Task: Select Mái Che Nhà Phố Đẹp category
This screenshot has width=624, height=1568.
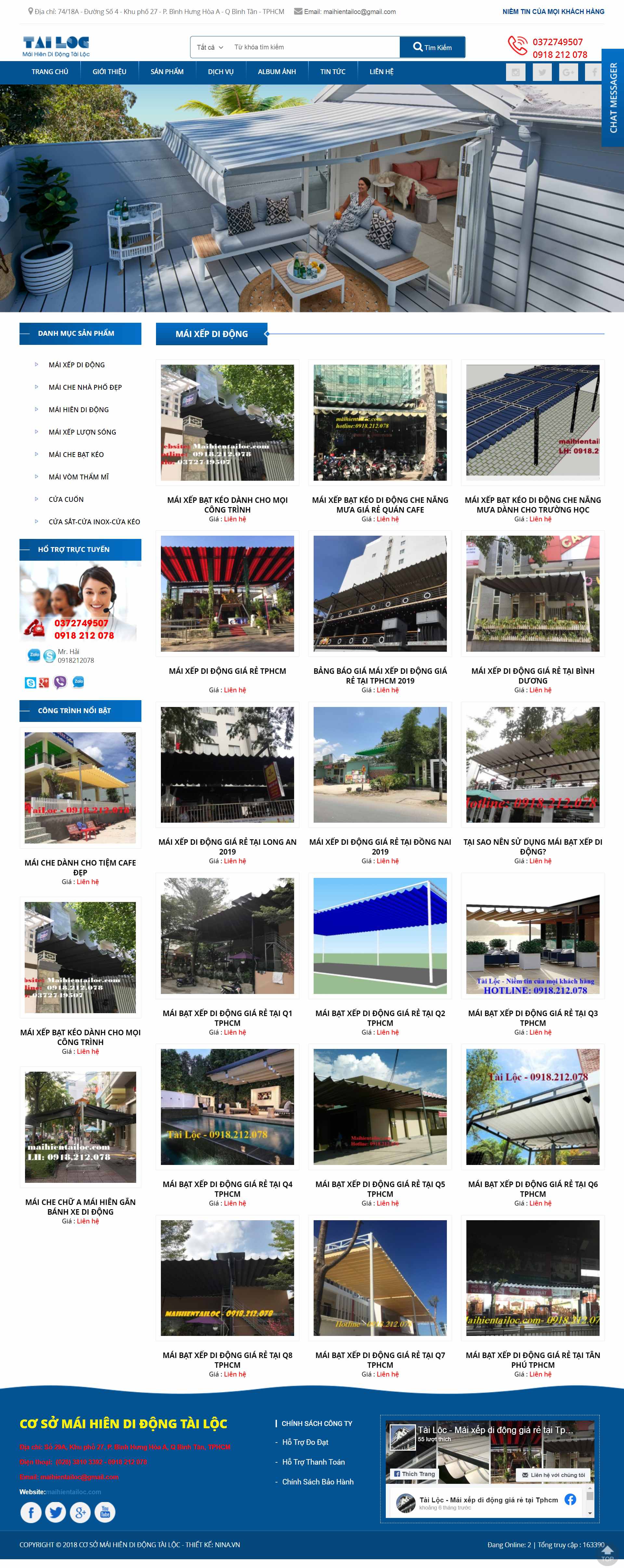Action: 85,387
